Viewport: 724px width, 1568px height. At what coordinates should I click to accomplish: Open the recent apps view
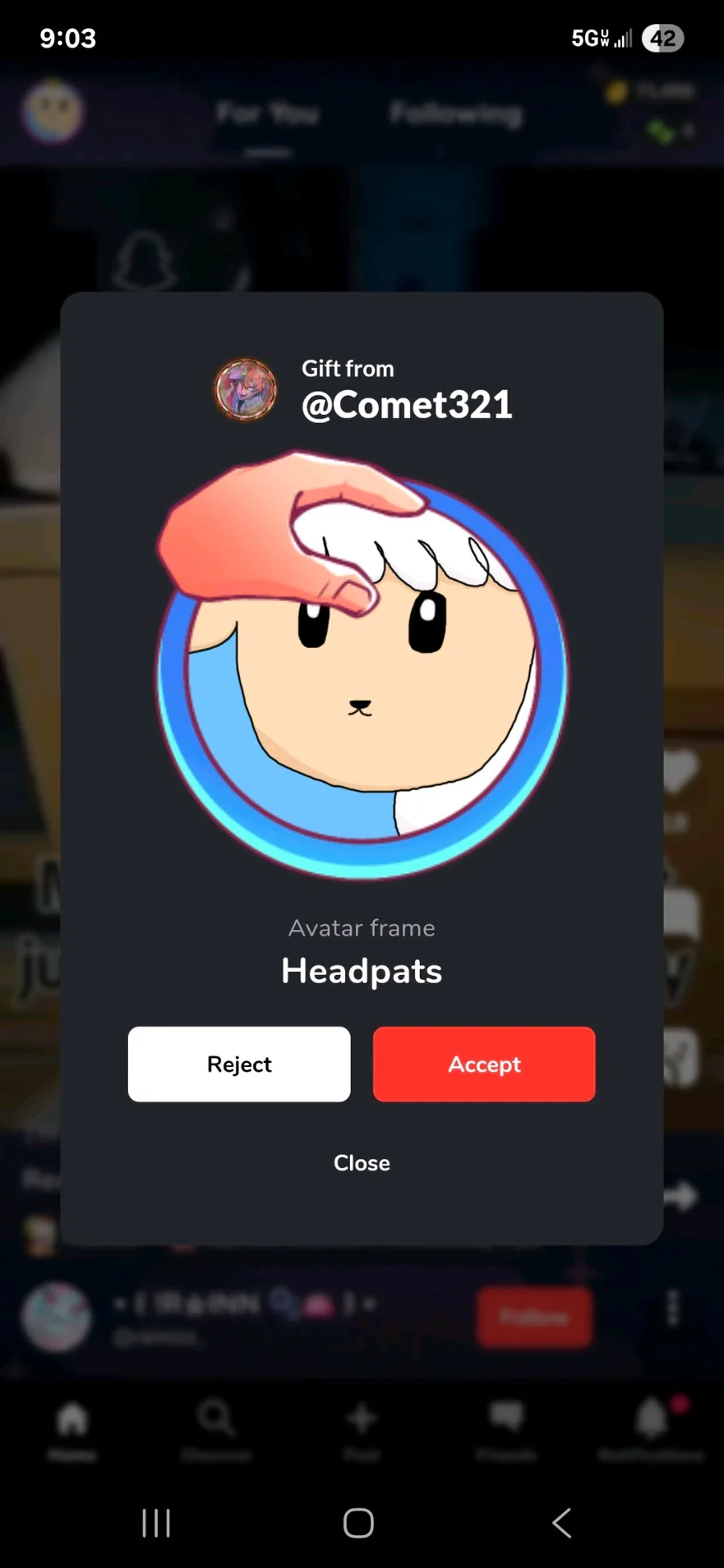click(x=156, y=1522)
